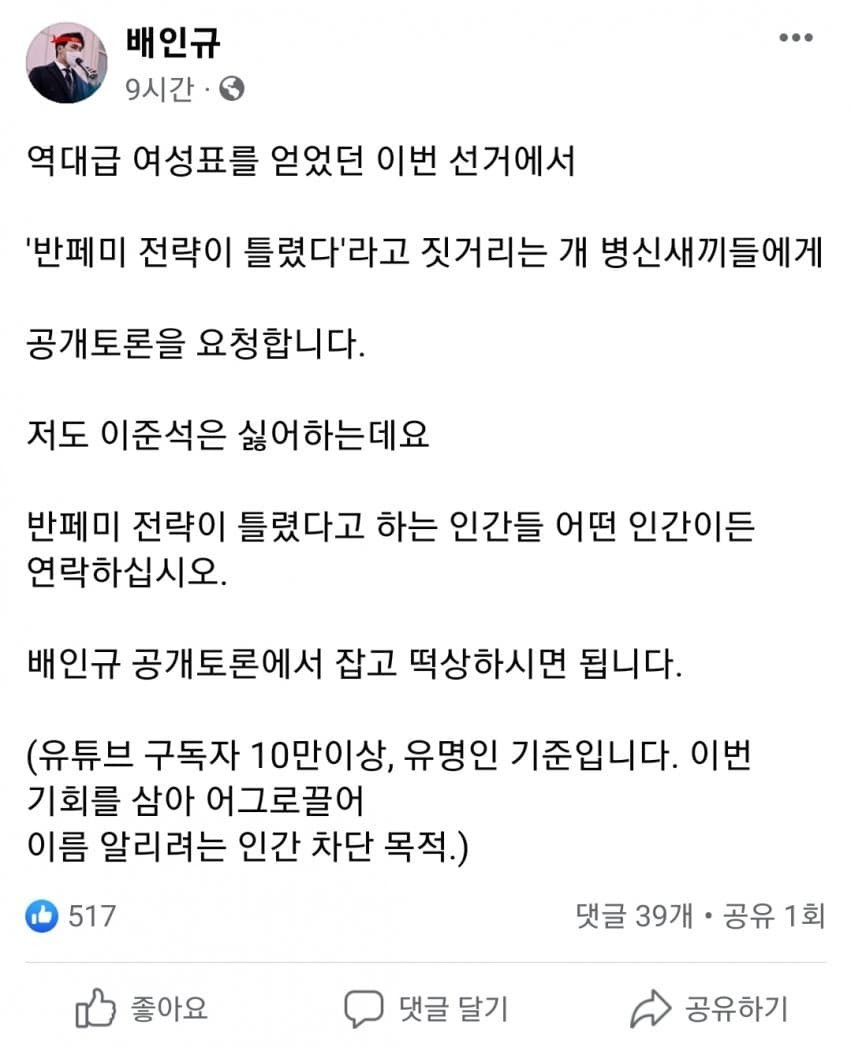Open the 댓글 39개 comments list
850x1047 pixels.
633,914
